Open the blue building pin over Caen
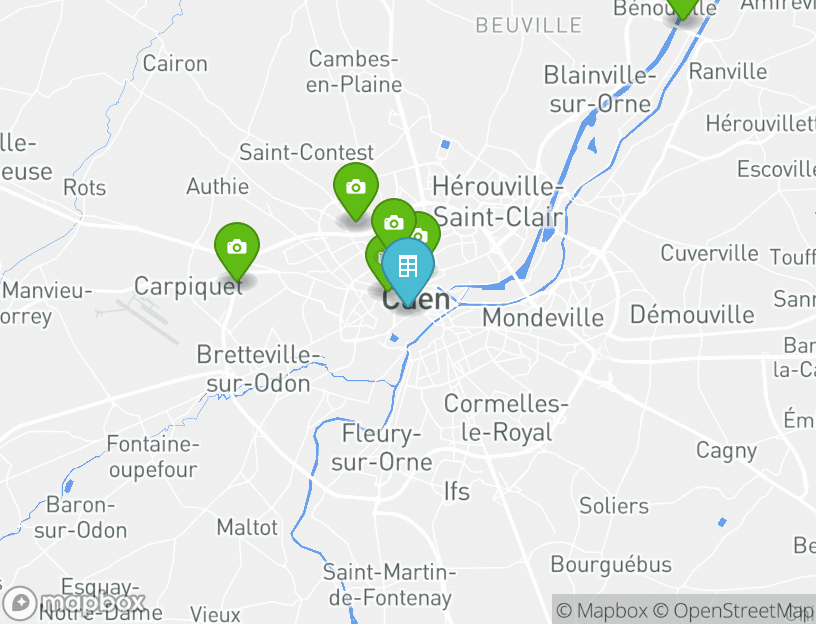Screen dimensions: 816x624 [407, 266]
